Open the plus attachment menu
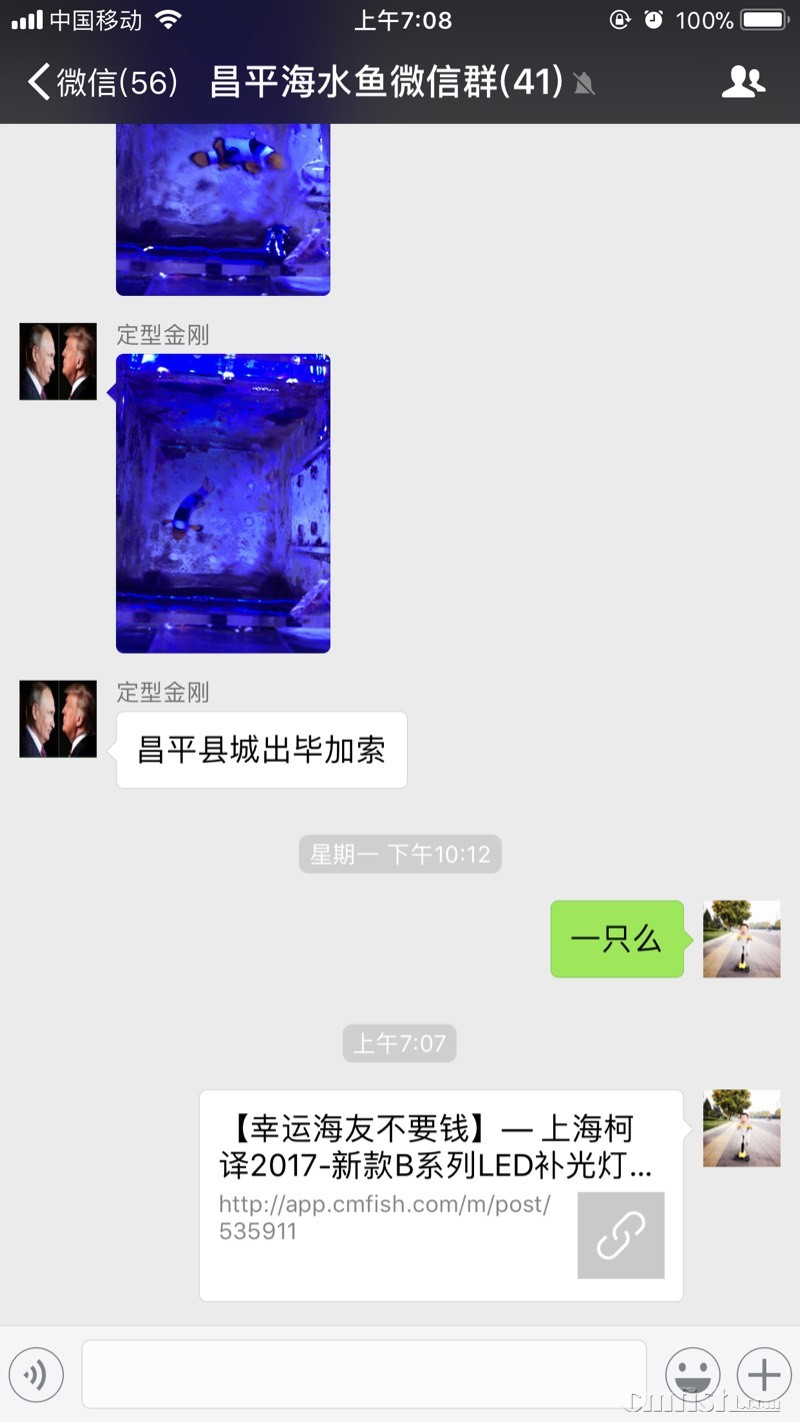This screenshot has width=800, height=1423. point(764,1375)
